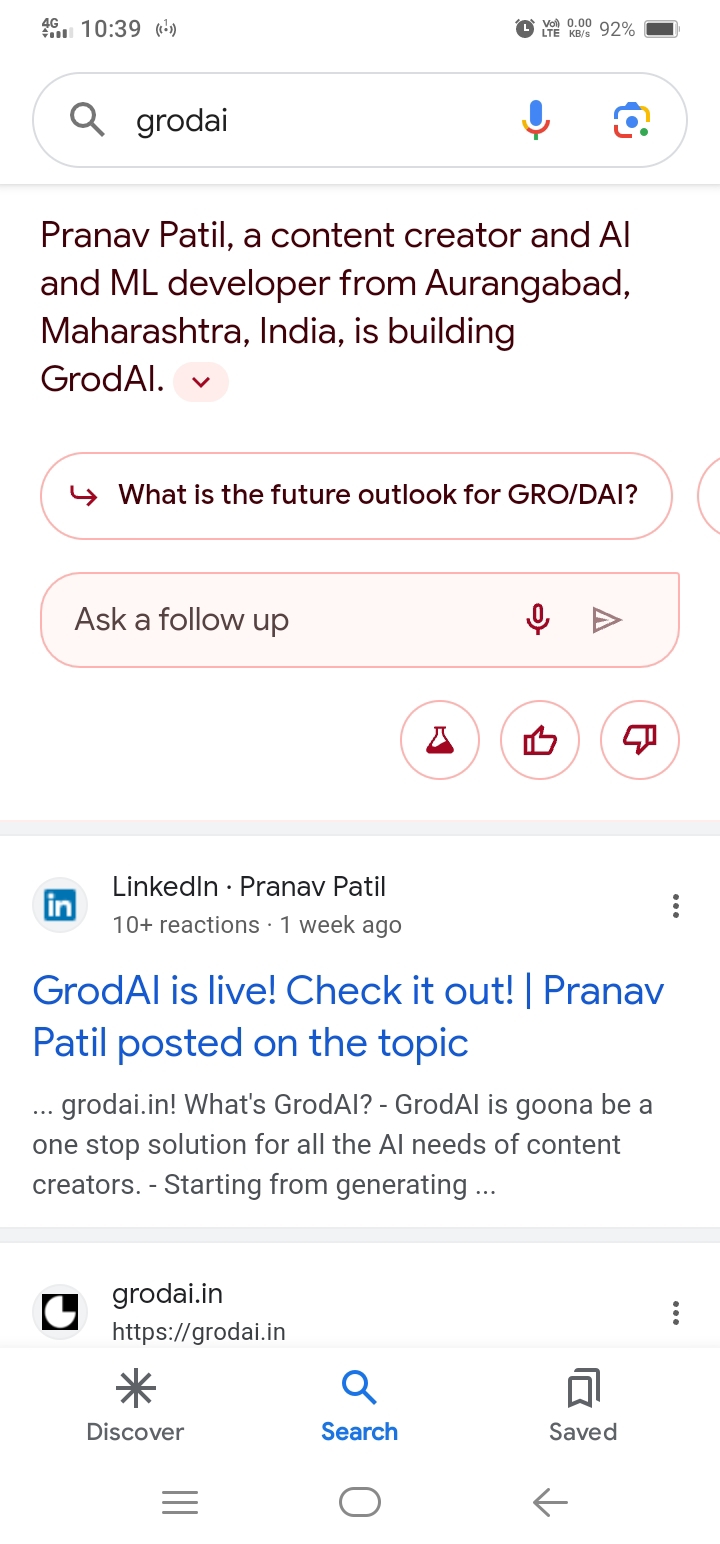
Task: Start voice search with the microphone
Action: [536, 121]
